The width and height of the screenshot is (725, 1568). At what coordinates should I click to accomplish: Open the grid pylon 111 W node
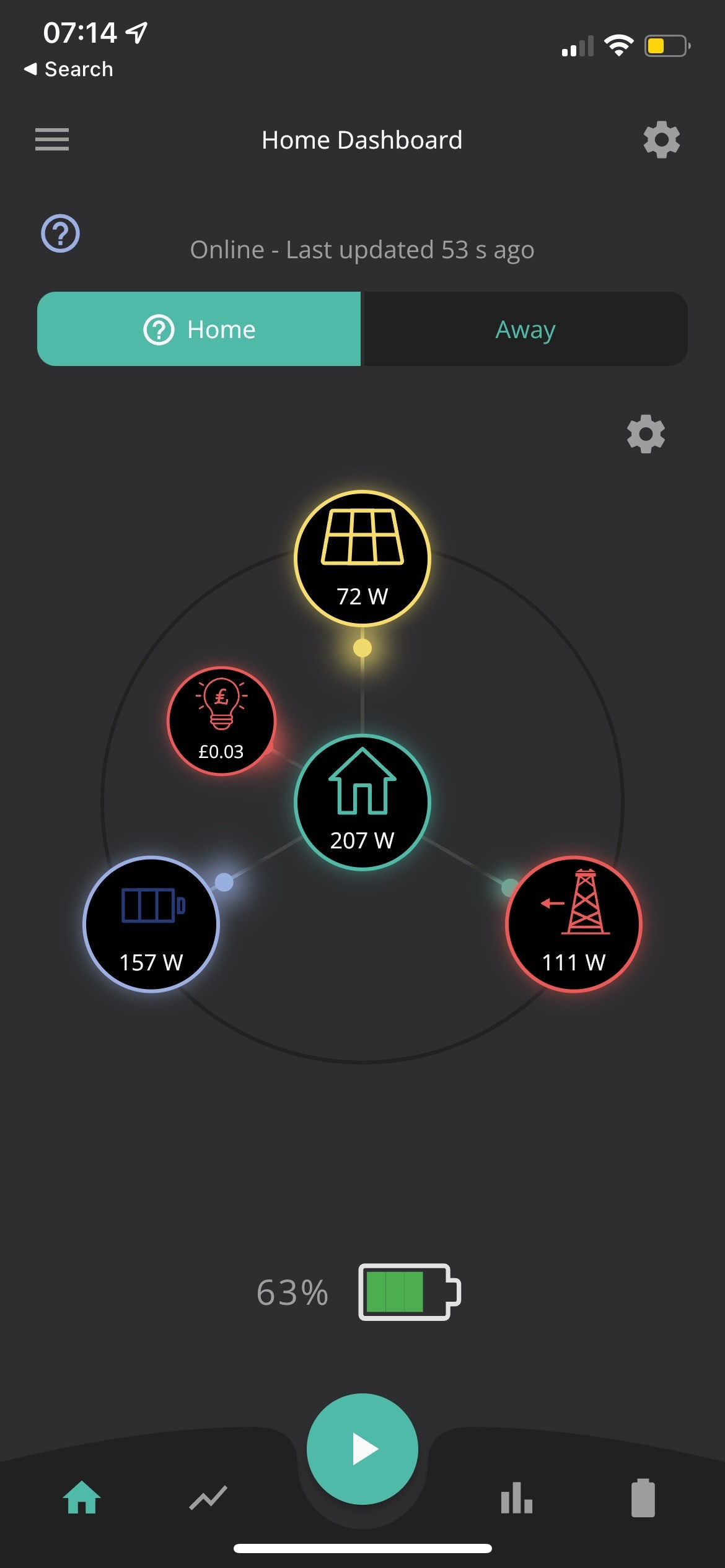[x=574, y=924]
